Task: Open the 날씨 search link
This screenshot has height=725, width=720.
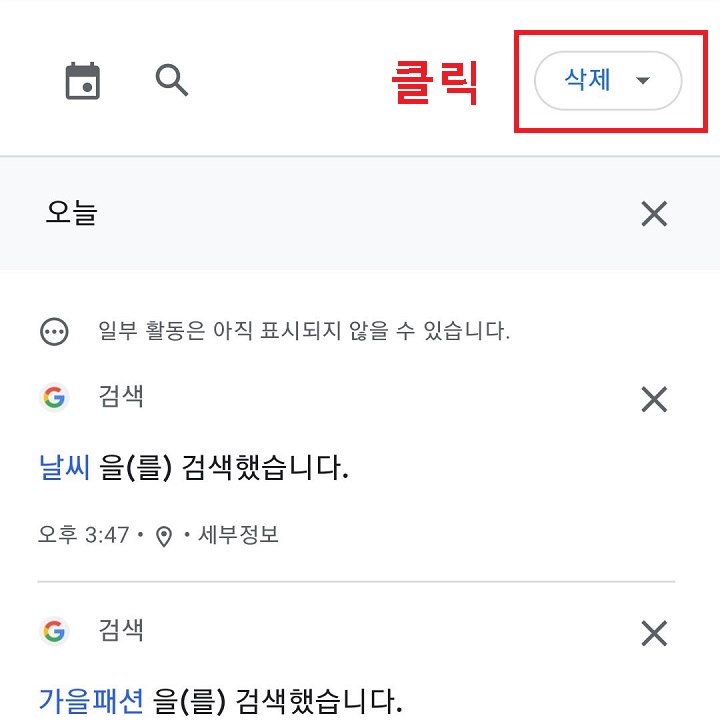Action: [x=65, y=466]
